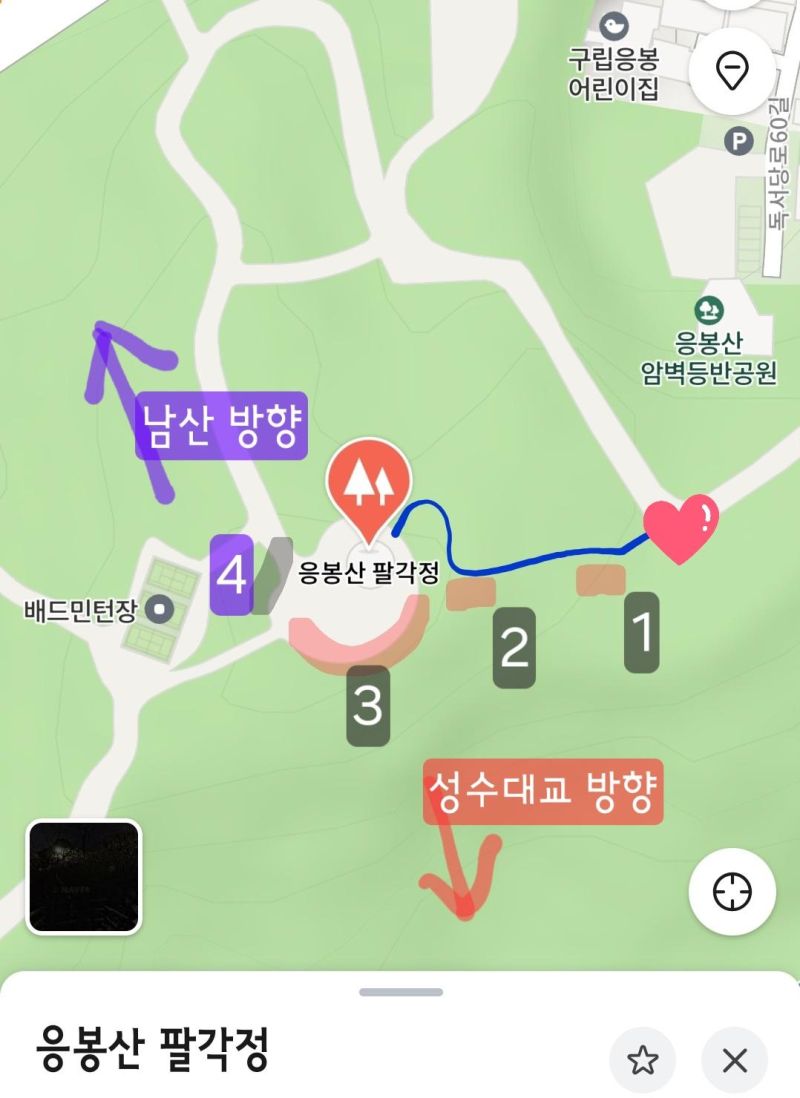This screenshot has width=800, height=1098.
Task: Save 응봉산 팔각정 with the star icon
Action: click(642, 1060)
